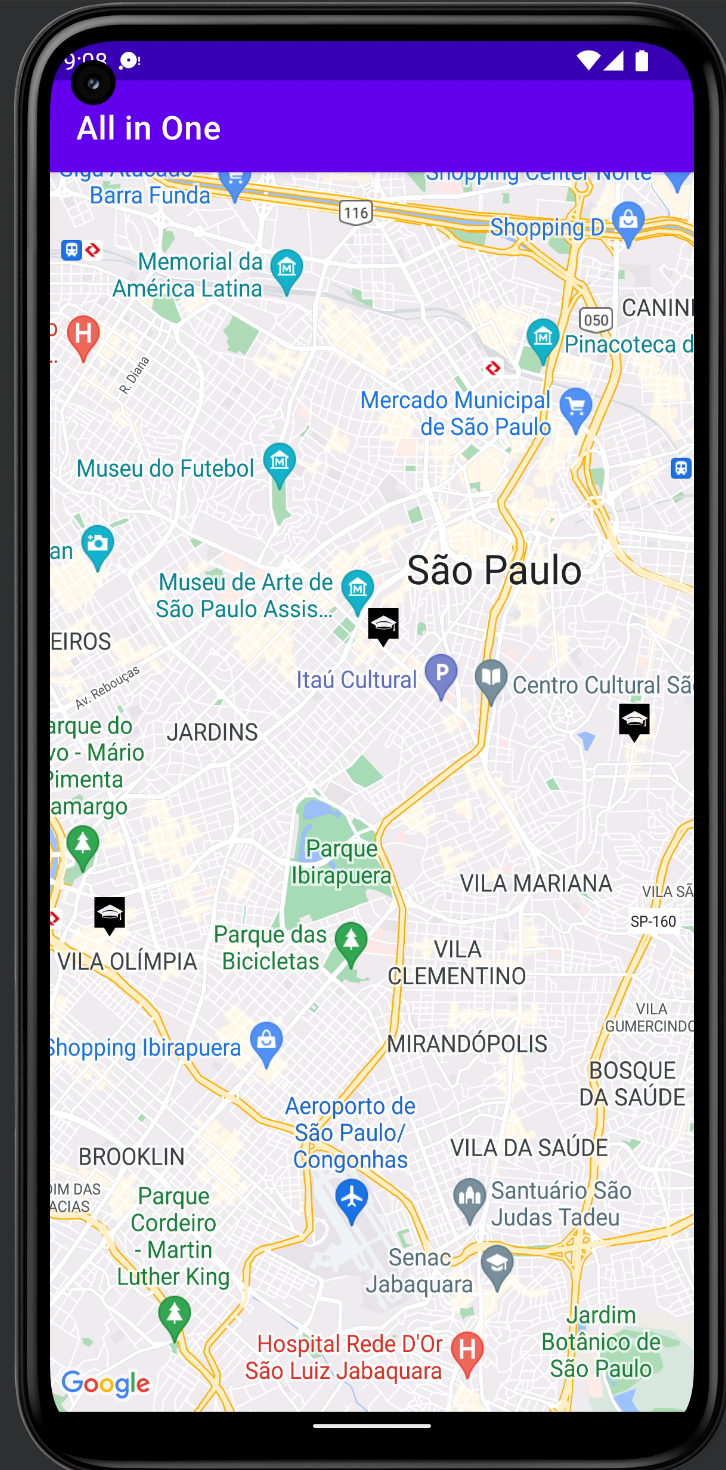
Task: Open the graduation cap marker above Vila Olímpia
Action: 109,914
